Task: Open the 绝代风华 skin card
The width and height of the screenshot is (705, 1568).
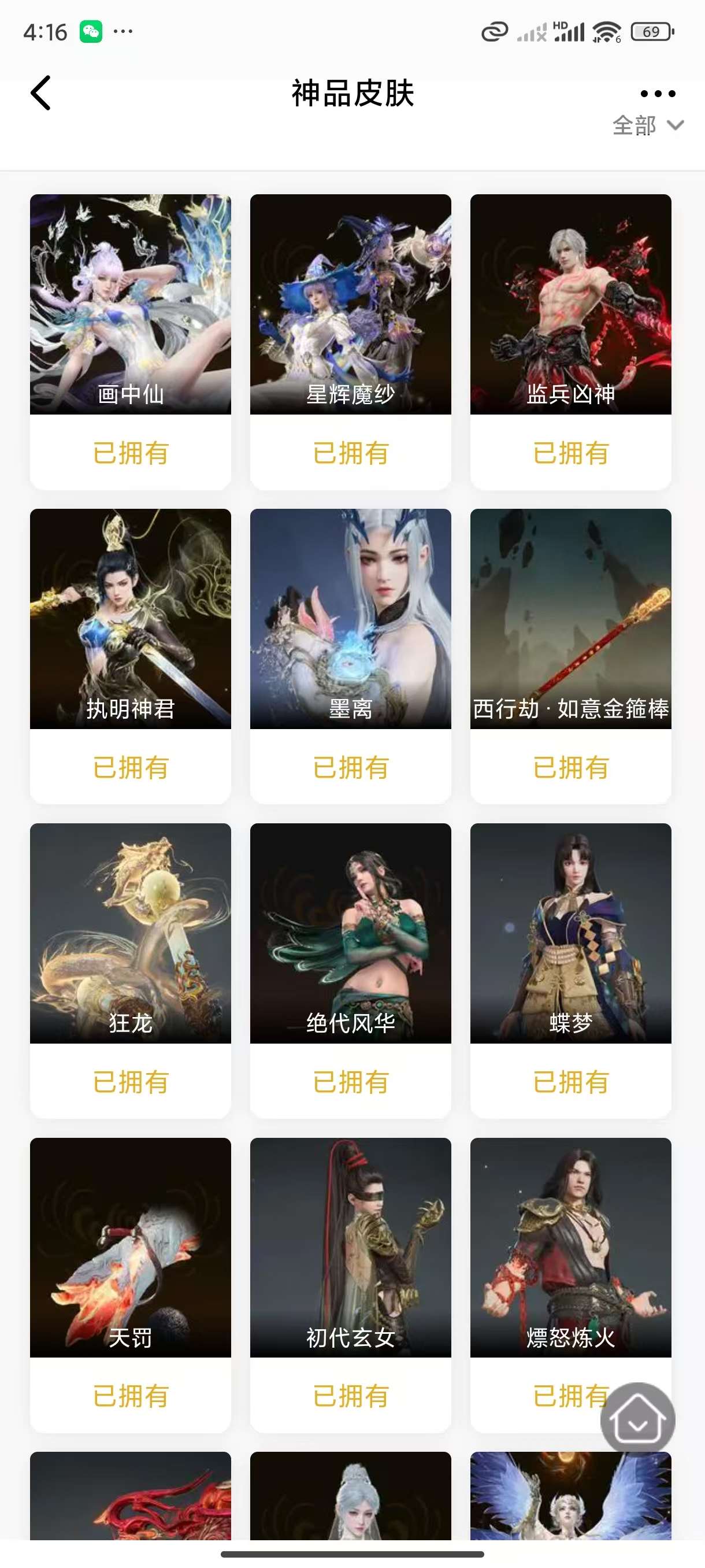Action: [350, 933]
